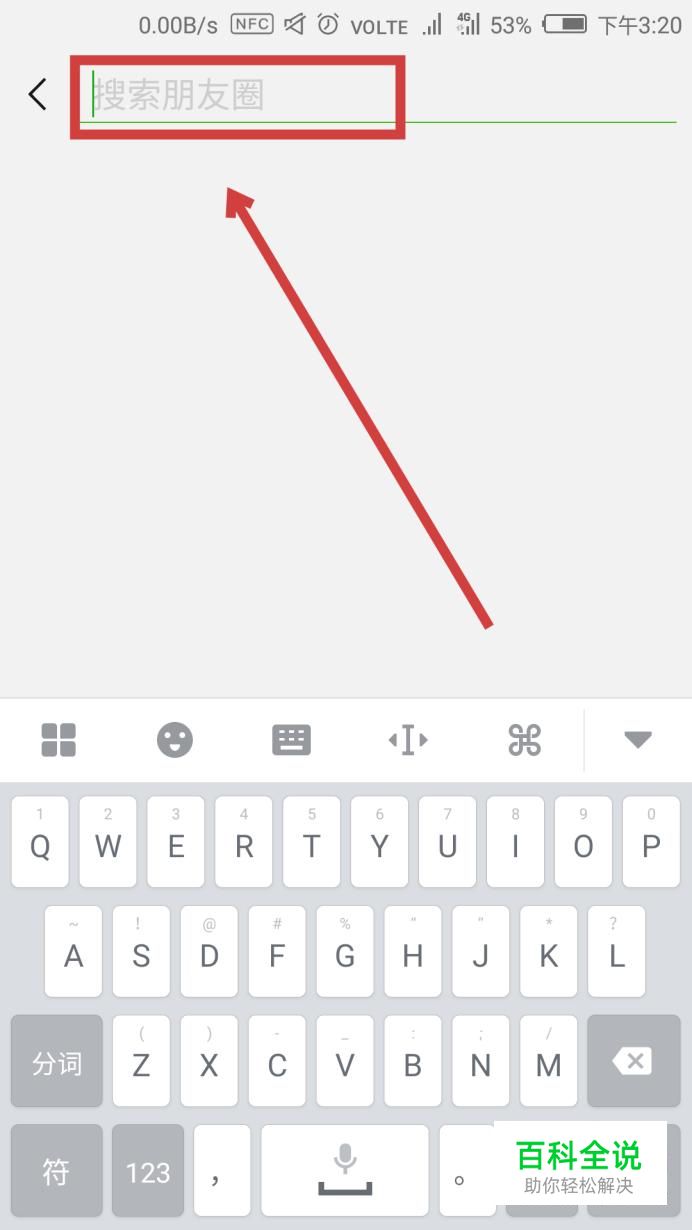Switch to the 123 numeric keyboard
The height and width of the screenshot is (1230, 692).
[148, 1170]
